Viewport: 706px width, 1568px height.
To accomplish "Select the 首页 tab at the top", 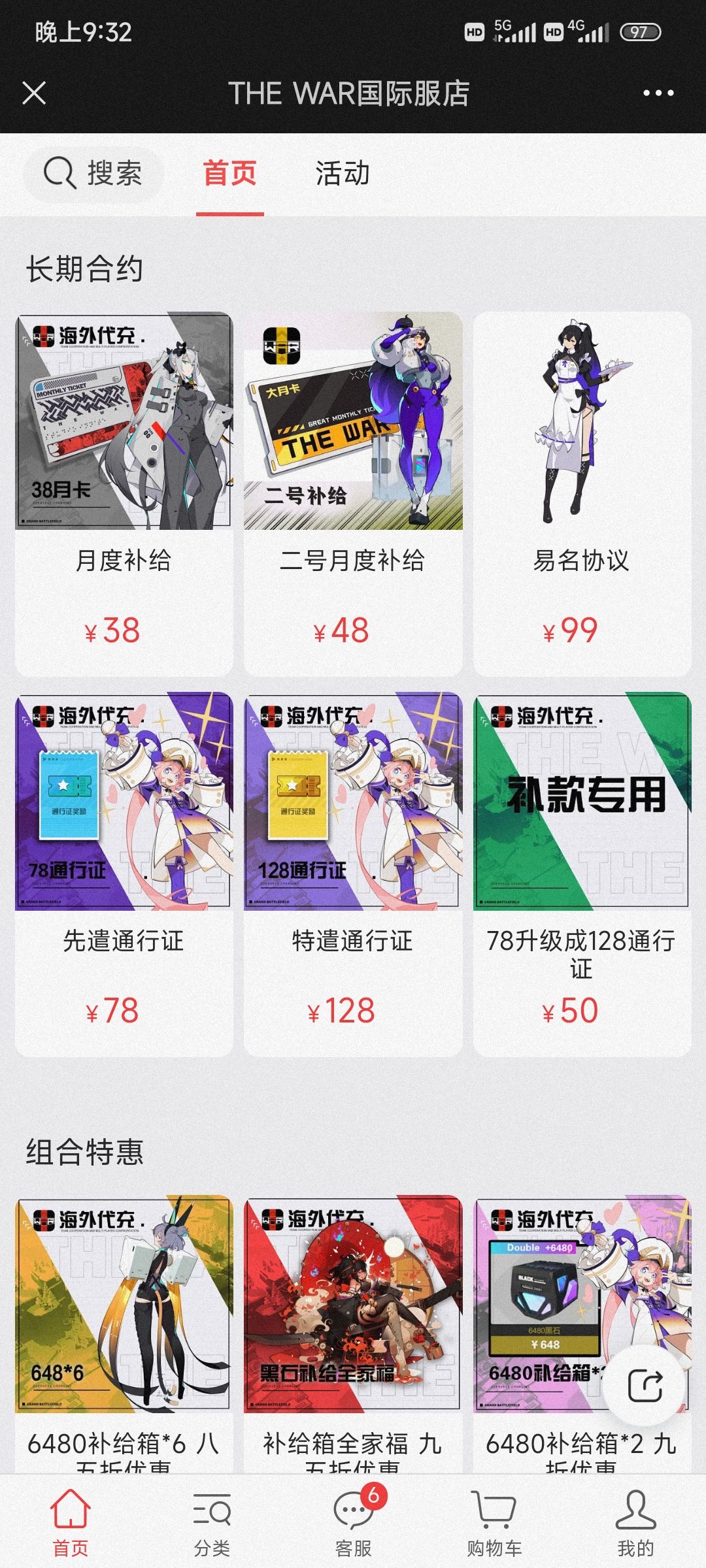I will (230, 172).
